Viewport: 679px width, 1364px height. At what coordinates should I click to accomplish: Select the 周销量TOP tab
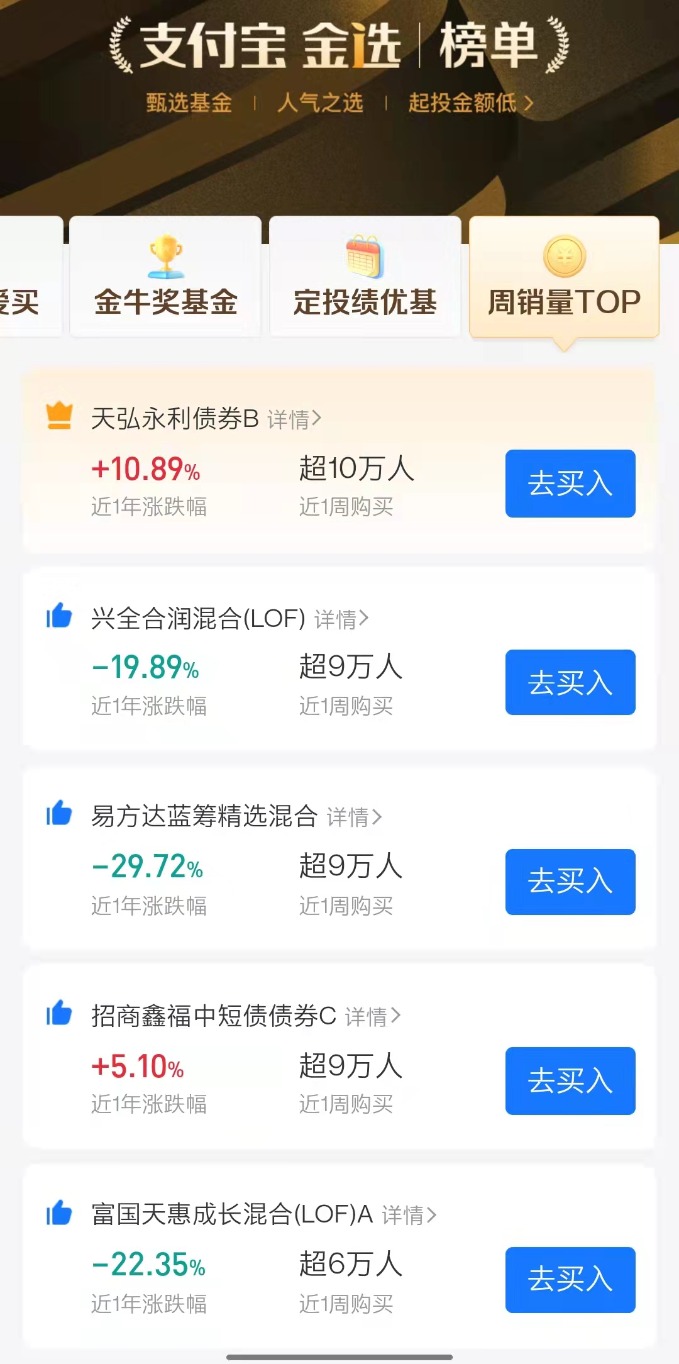564,277
